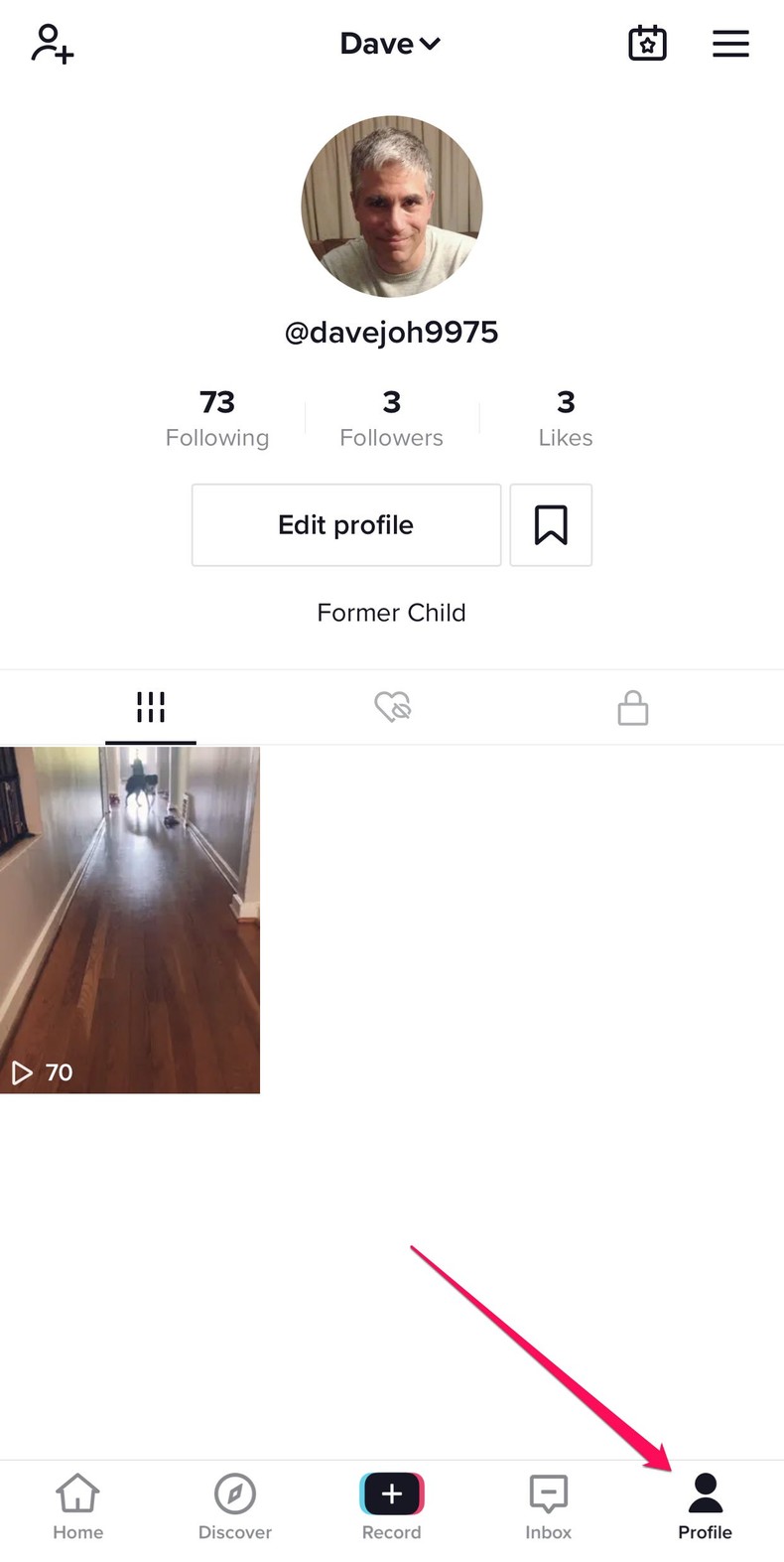View the 73 Following list
Viewport: 784px width, 1562px height.
[216, 417]
